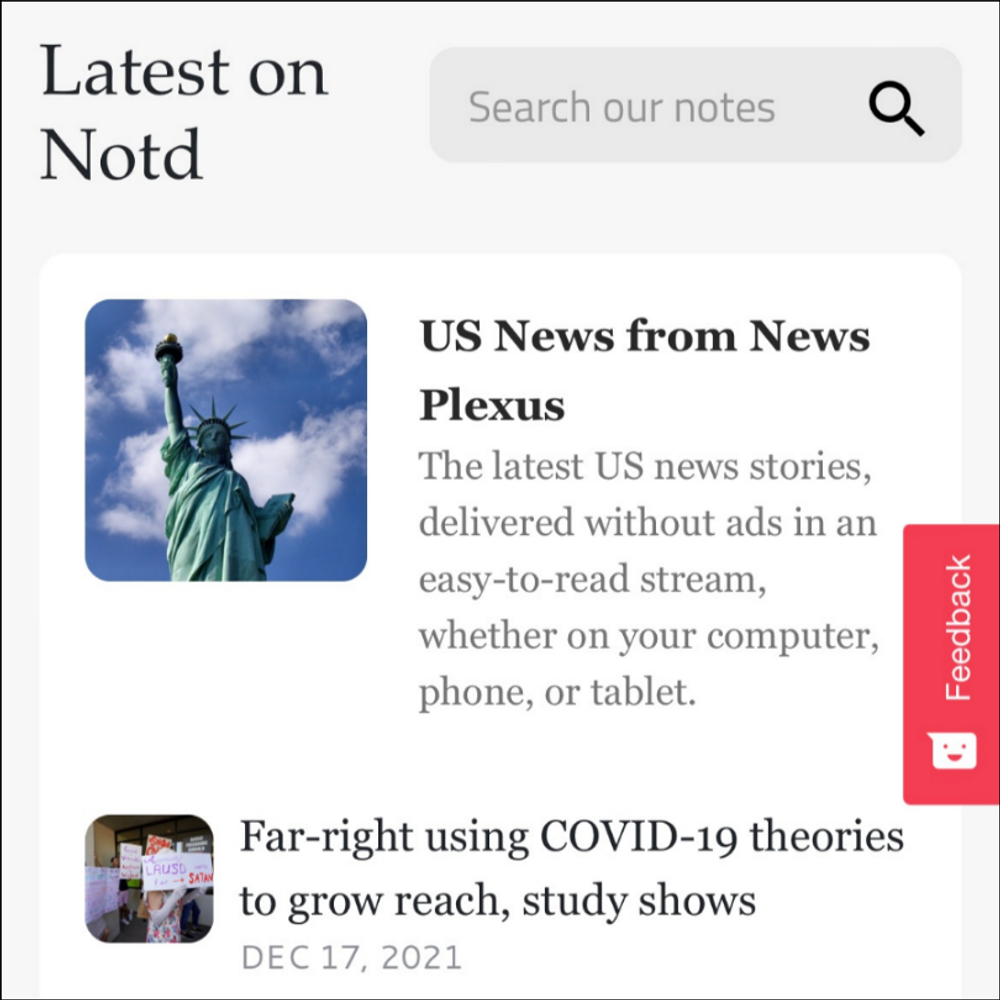Tap the protest signs article thumbnail
The width and height of the screenshot is (1000, 1000).
point(149,878)
